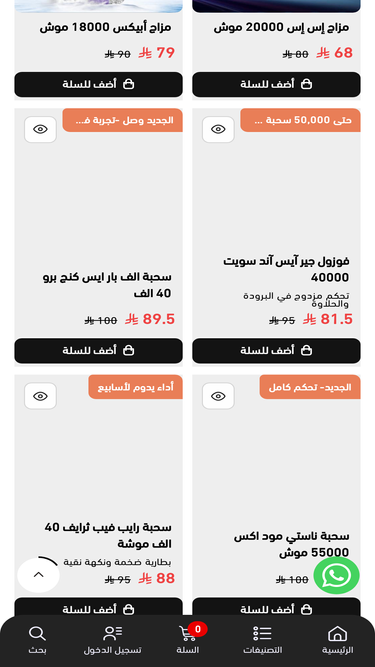Open product سحبة رايب فيب ثرايف 40 الف موشة
The height and width of the screenshot is (667, 375).
(108, 536)
